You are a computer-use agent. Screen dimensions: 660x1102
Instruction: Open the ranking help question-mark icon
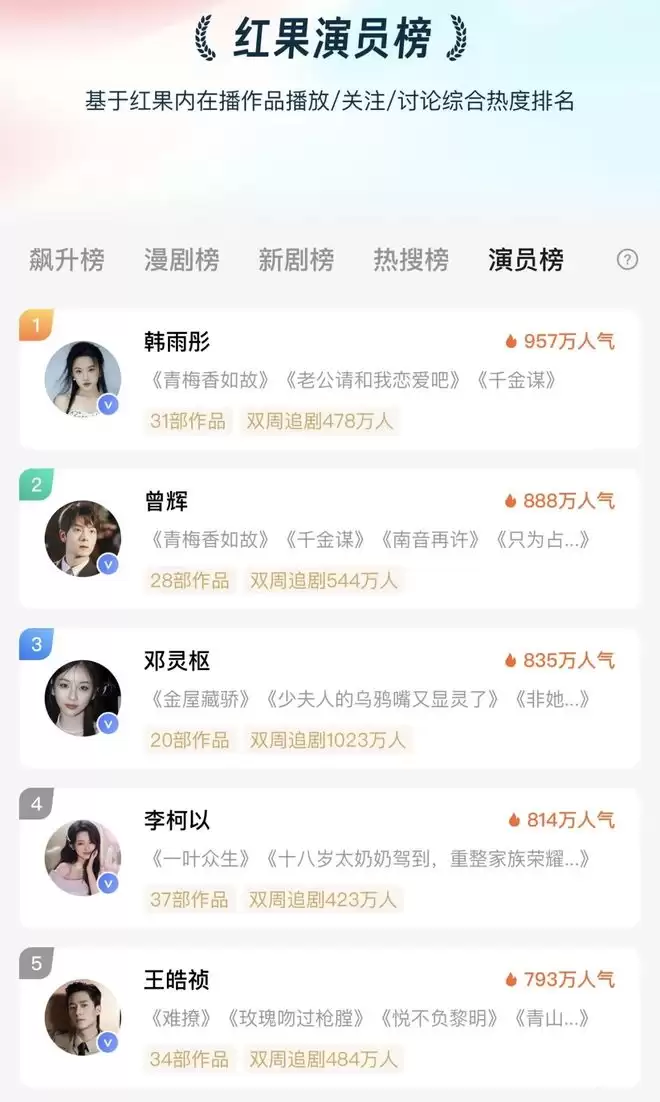[627, 260]
